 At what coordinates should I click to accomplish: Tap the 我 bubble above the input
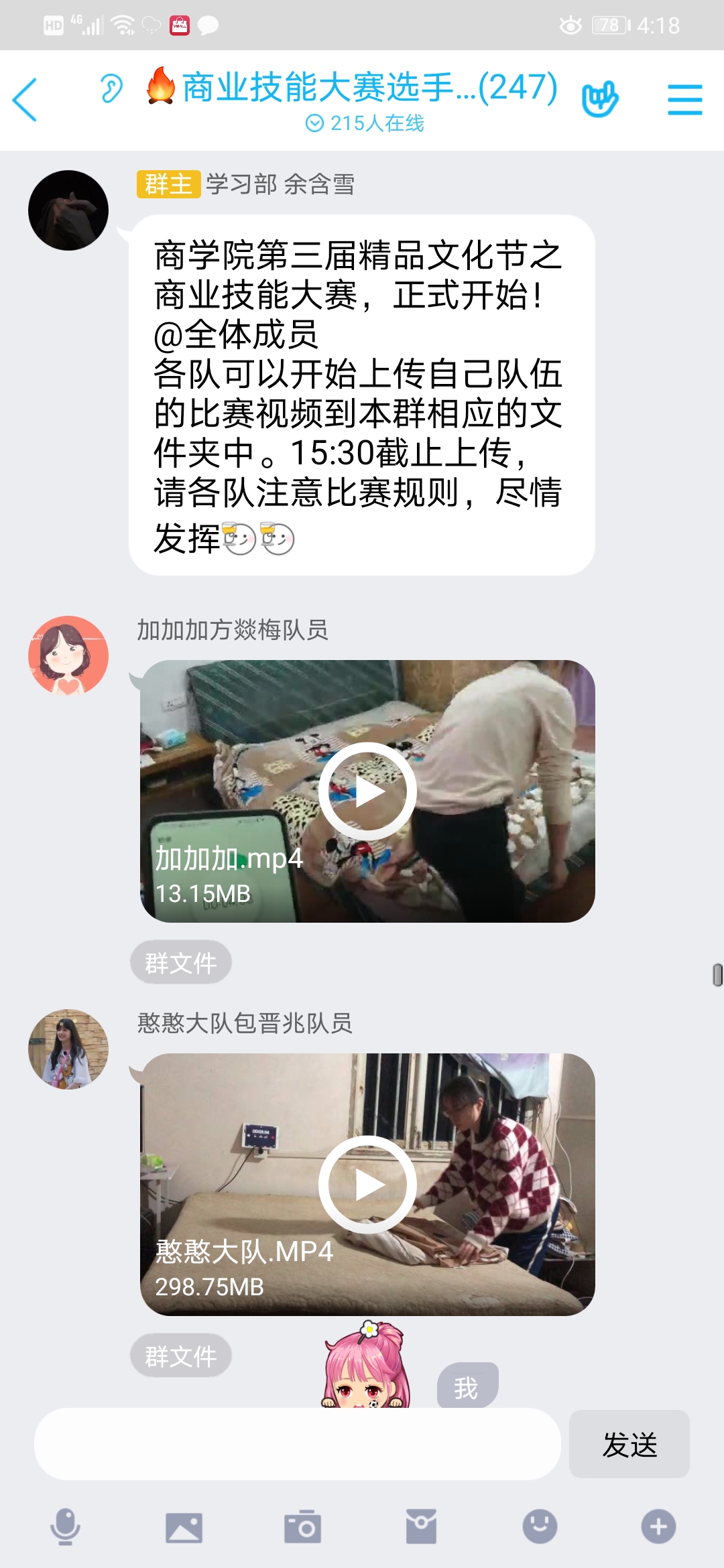point(467,1387)
